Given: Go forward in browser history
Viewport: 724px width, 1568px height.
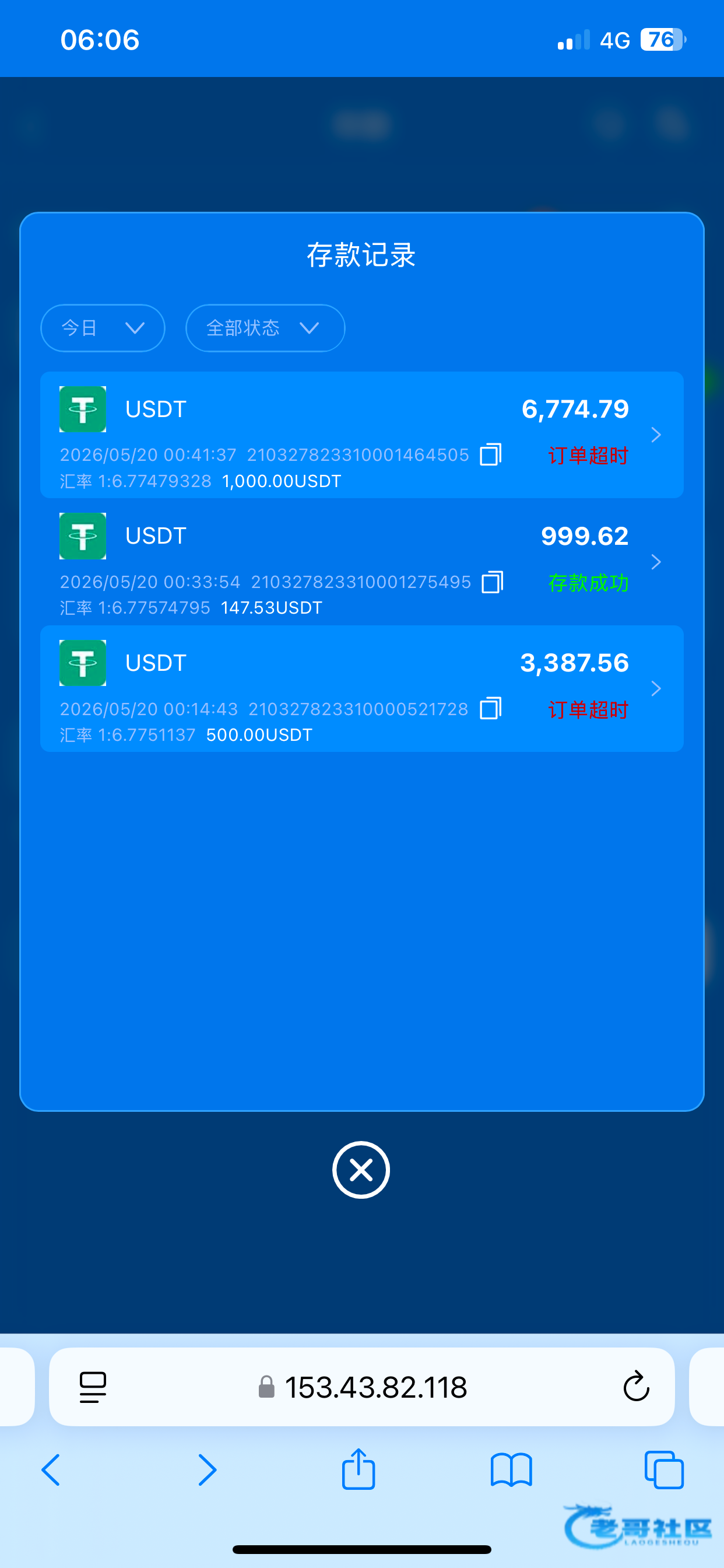Looking at the screenshot, I should tap(207, 1470).
